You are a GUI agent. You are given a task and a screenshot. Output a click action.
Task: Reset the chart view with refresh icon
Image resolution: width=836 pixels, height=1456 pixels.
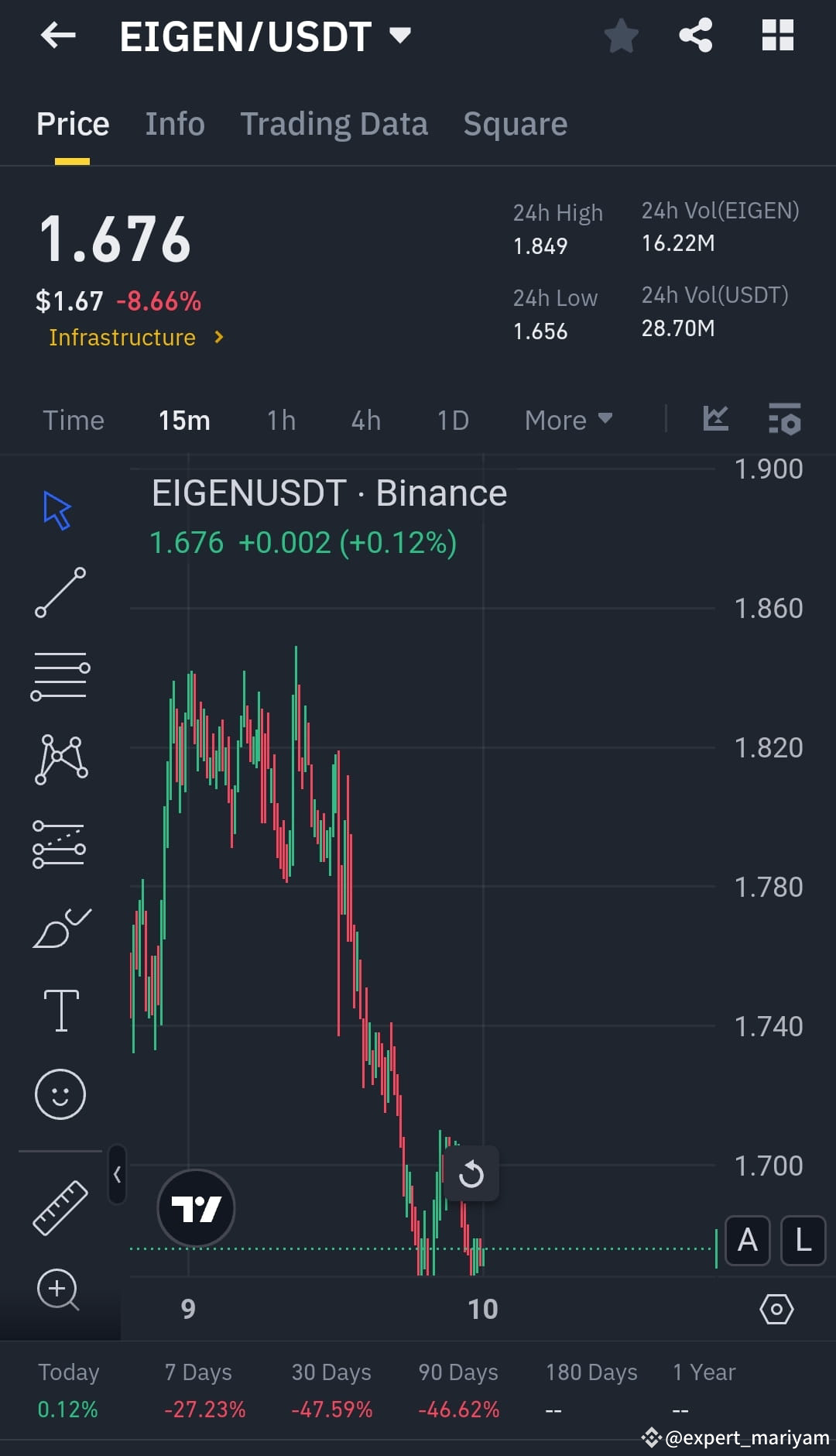pos(472,1175)
